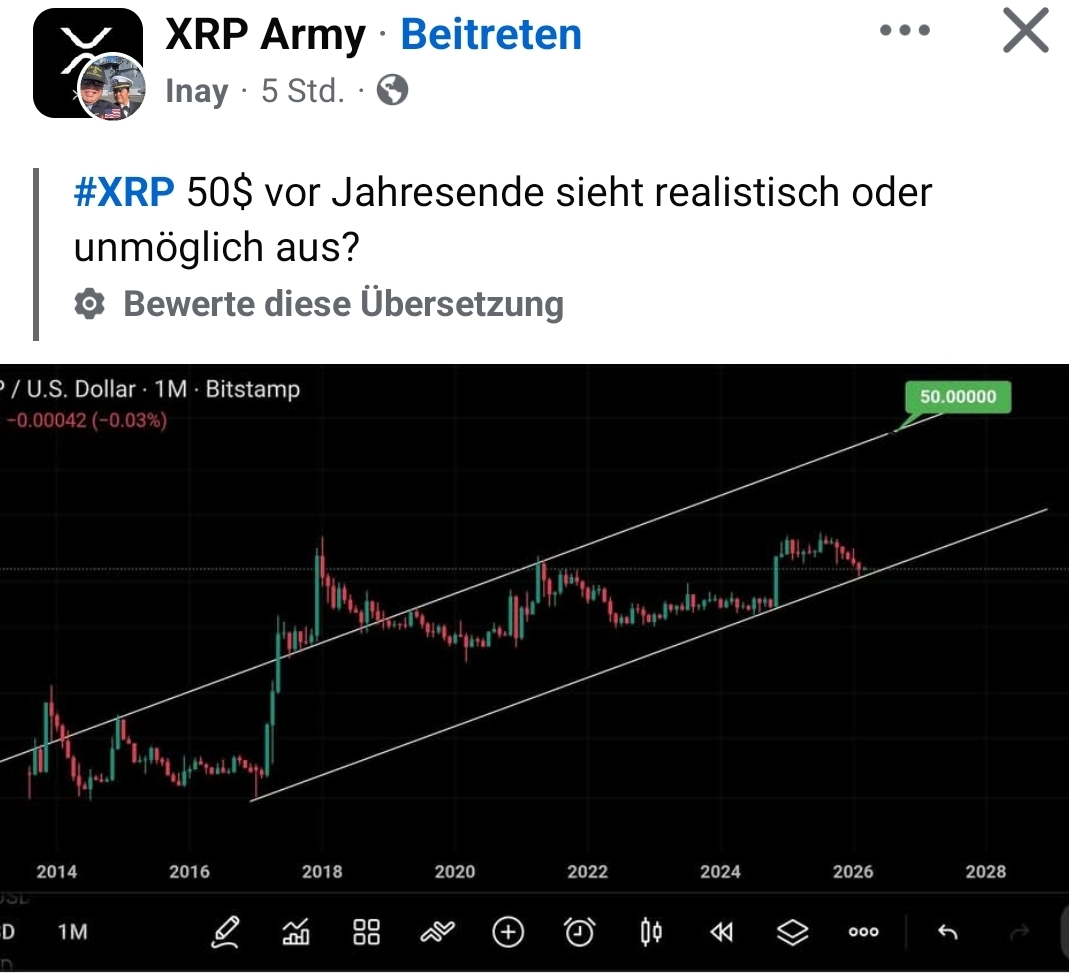Open the XRP chart image full screen
The image size is (1069, 974).
[x=534, y=640]
